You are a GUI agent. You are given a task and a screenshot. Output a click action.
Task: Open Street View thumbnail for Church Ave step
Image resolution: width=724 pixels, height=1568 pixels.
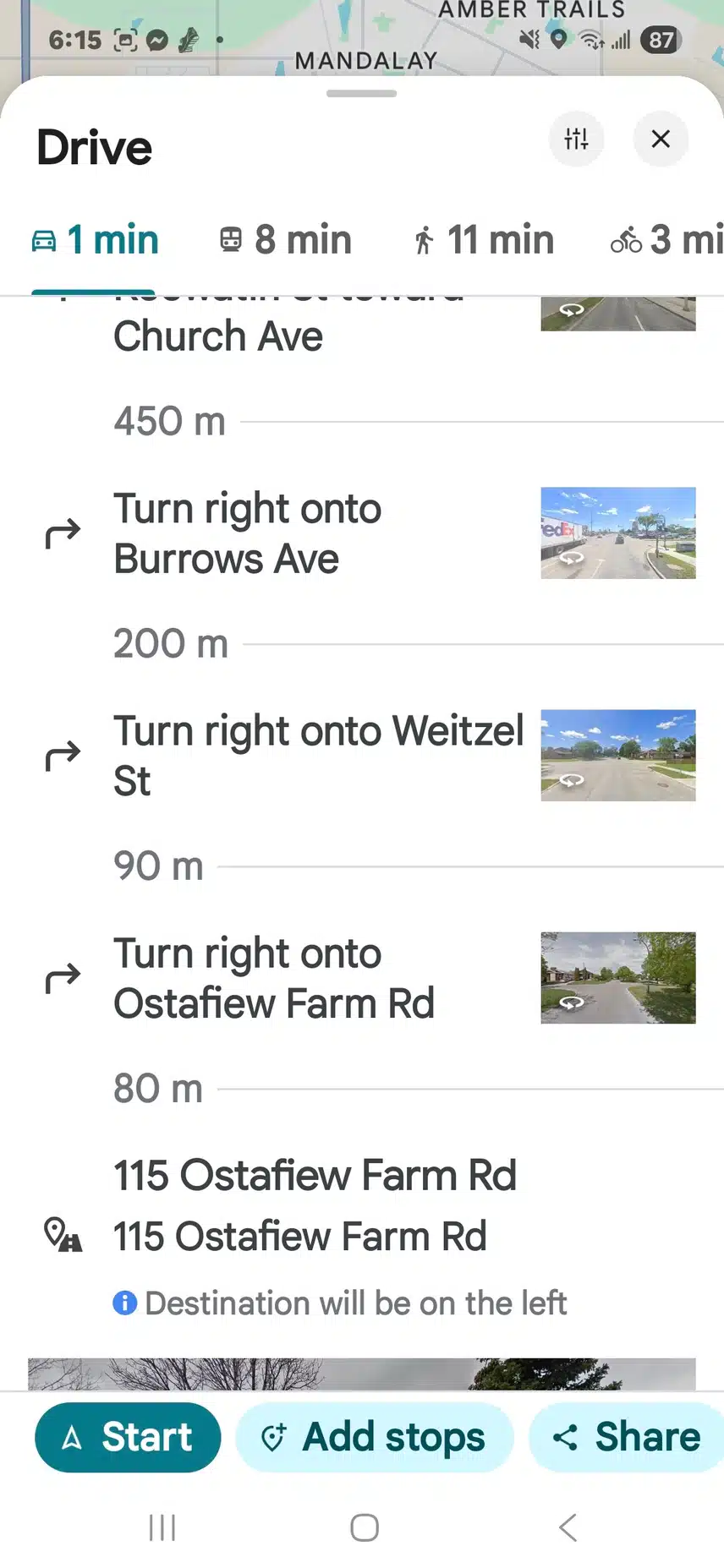coord(617,313)
